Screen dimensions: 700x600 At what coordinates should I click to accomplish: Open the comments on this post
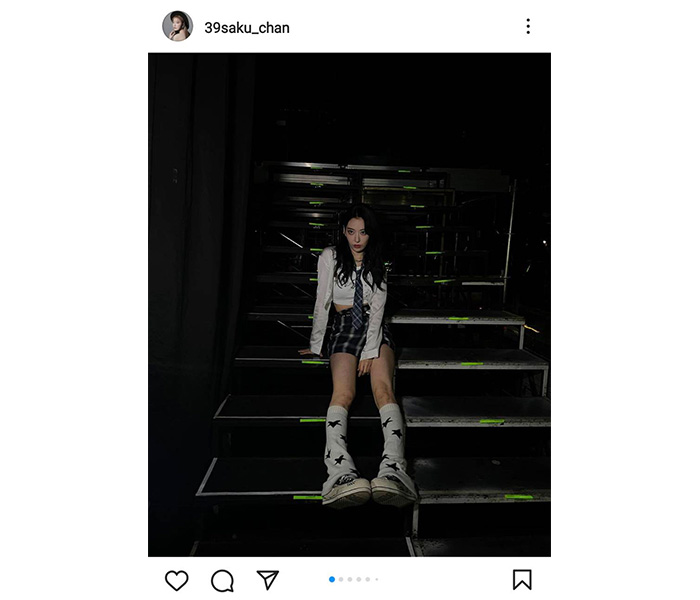click(x=222, y=580)
